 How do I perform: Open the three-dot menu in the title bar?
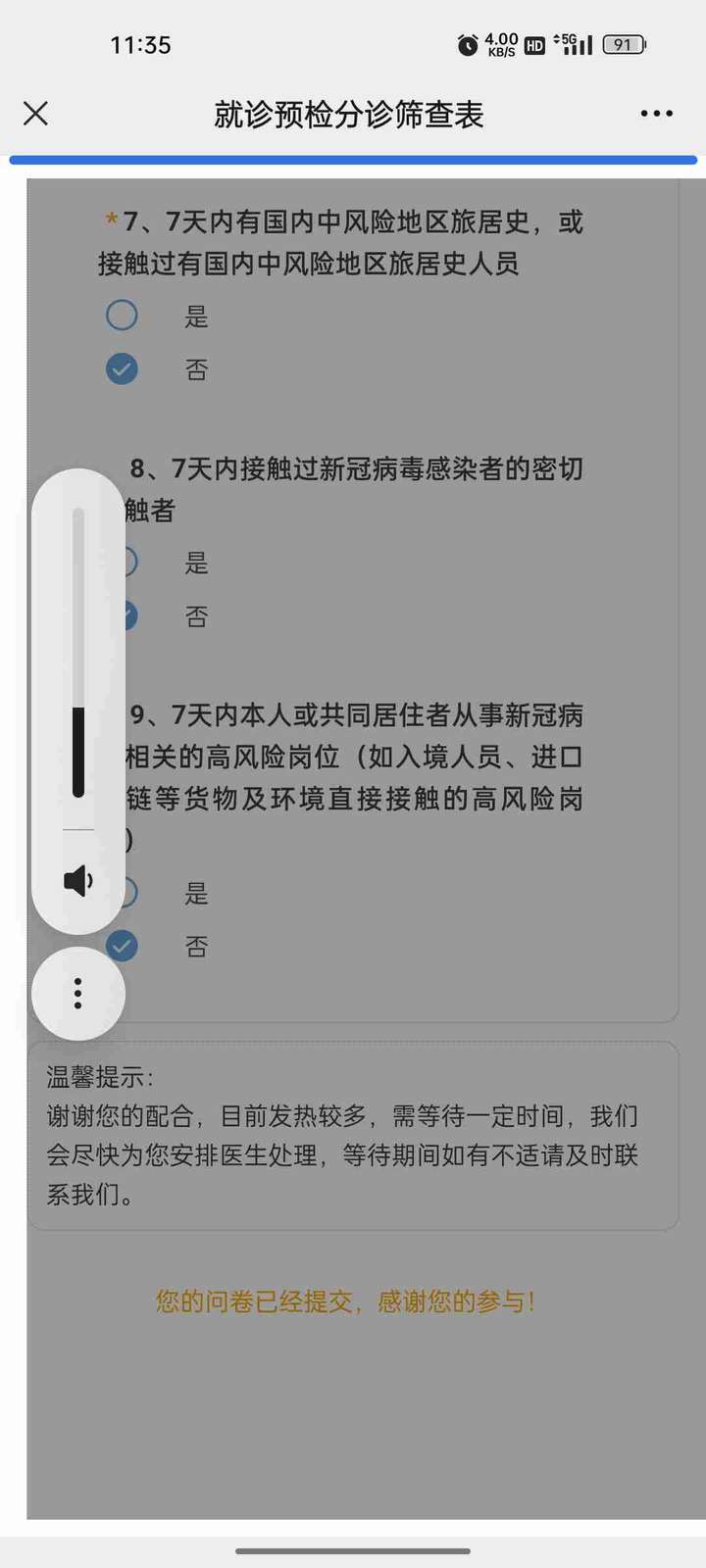[656, 114]
